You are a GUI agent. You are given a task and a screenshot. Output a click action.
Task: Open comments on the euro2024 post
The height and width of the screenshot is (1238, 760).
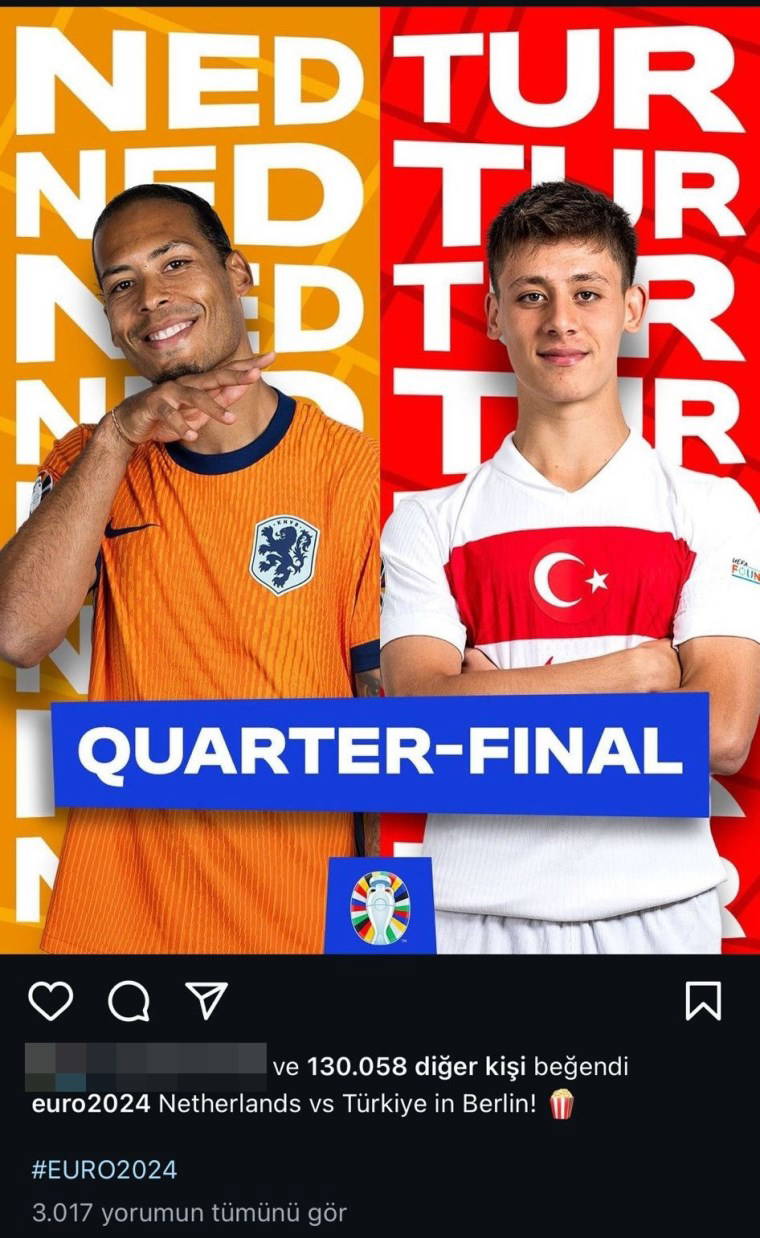point(129,1001)
